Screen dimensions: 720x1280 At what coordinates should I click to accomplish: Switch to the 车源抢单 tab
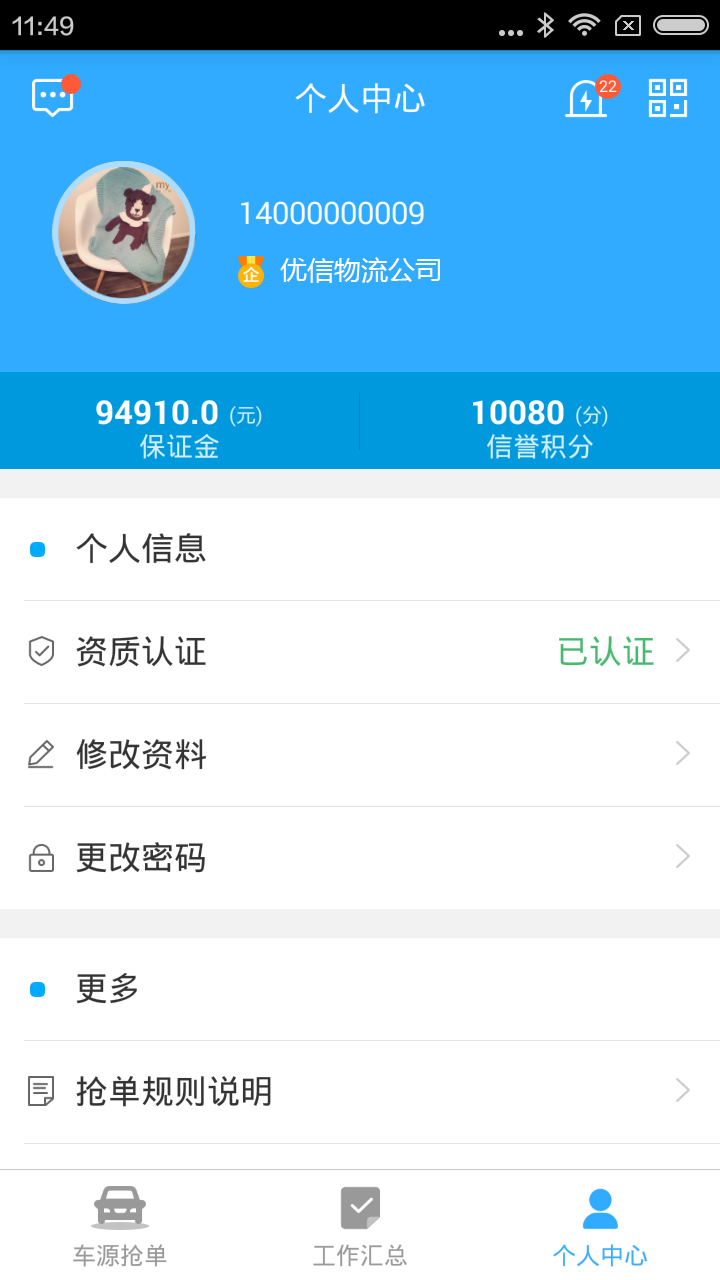point(120,1226)
